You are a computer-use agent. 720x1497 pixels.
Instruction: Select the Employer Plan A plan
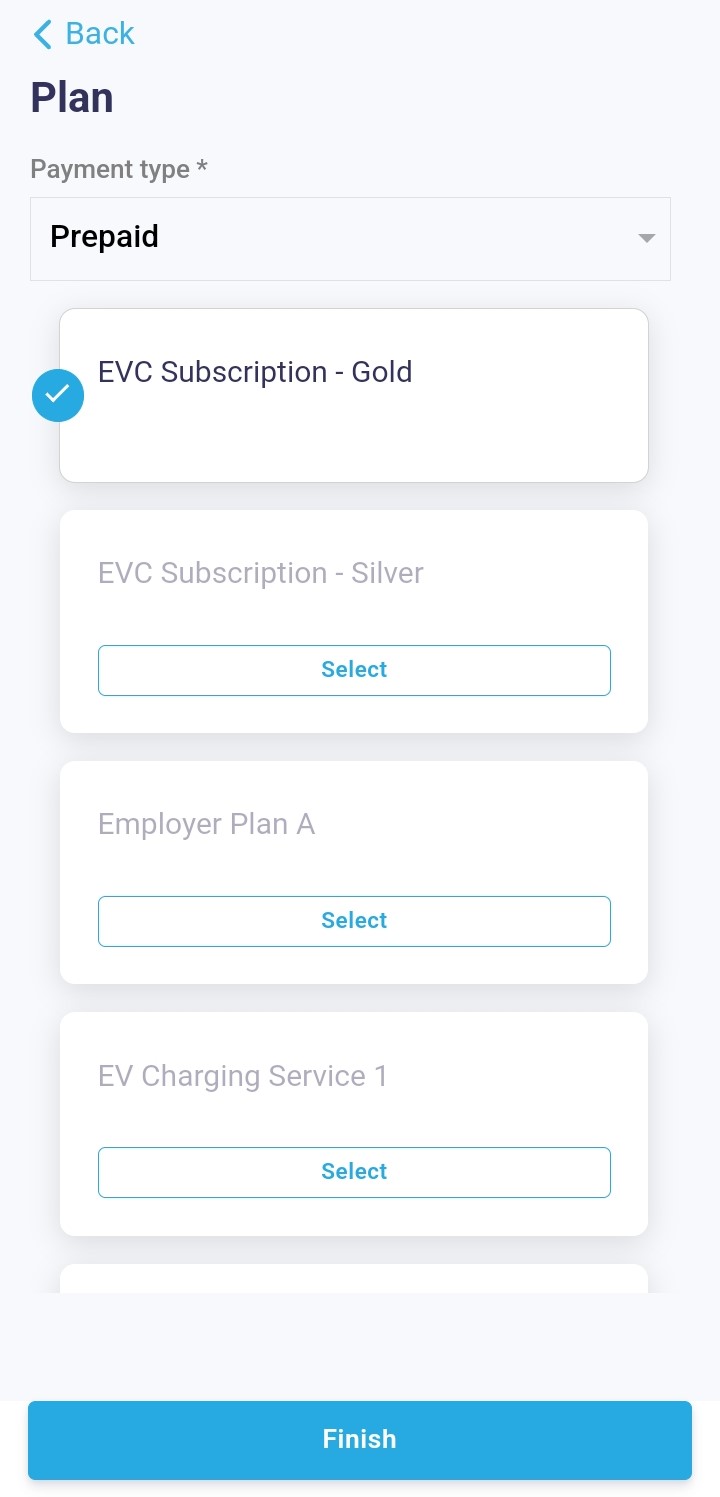pyautogui.click(x=354, y=920)
